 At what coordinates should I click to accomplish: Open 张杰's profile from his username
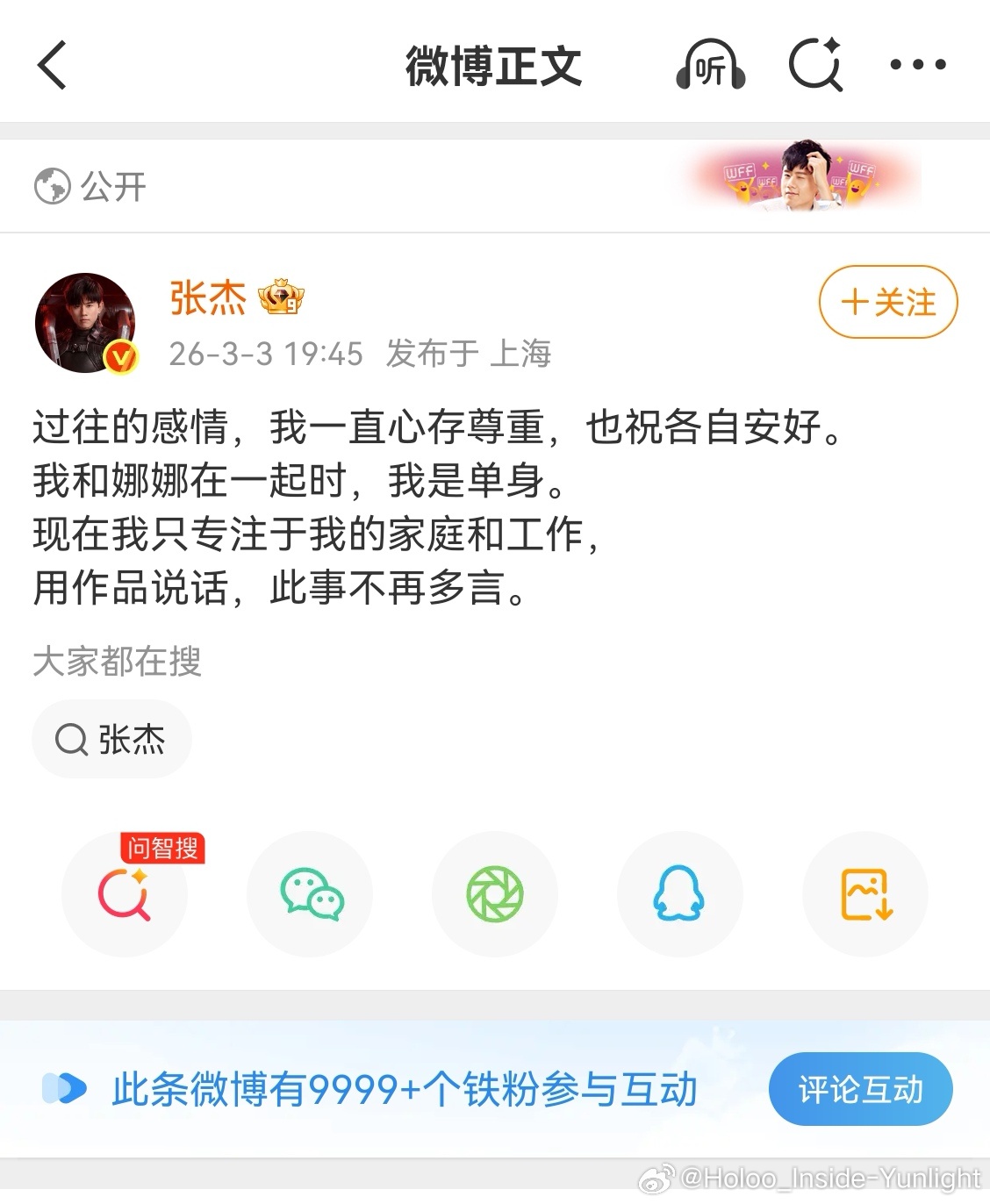coord(206,298)
